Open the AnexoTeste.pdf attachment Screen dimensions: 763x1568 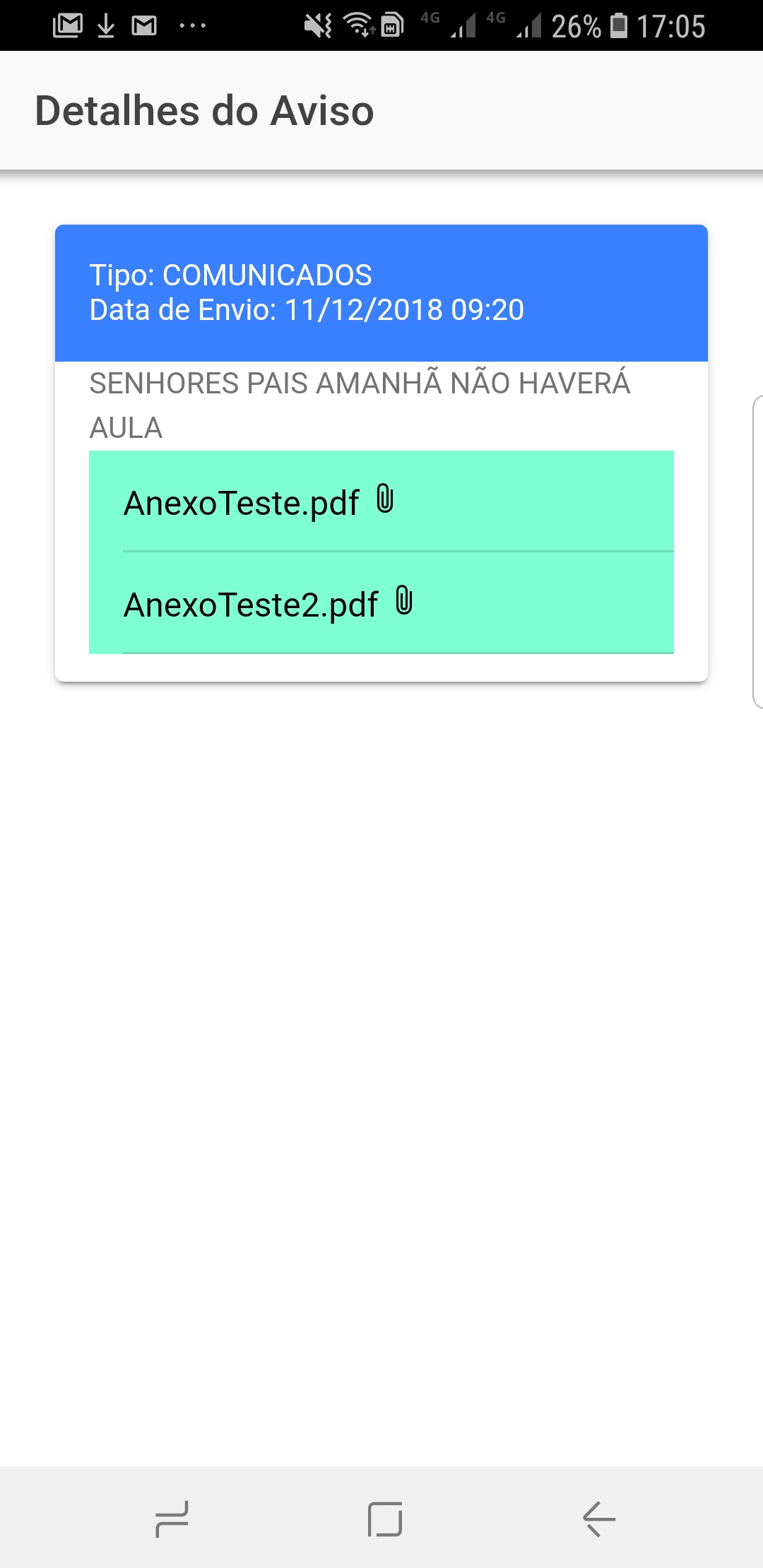259,503
